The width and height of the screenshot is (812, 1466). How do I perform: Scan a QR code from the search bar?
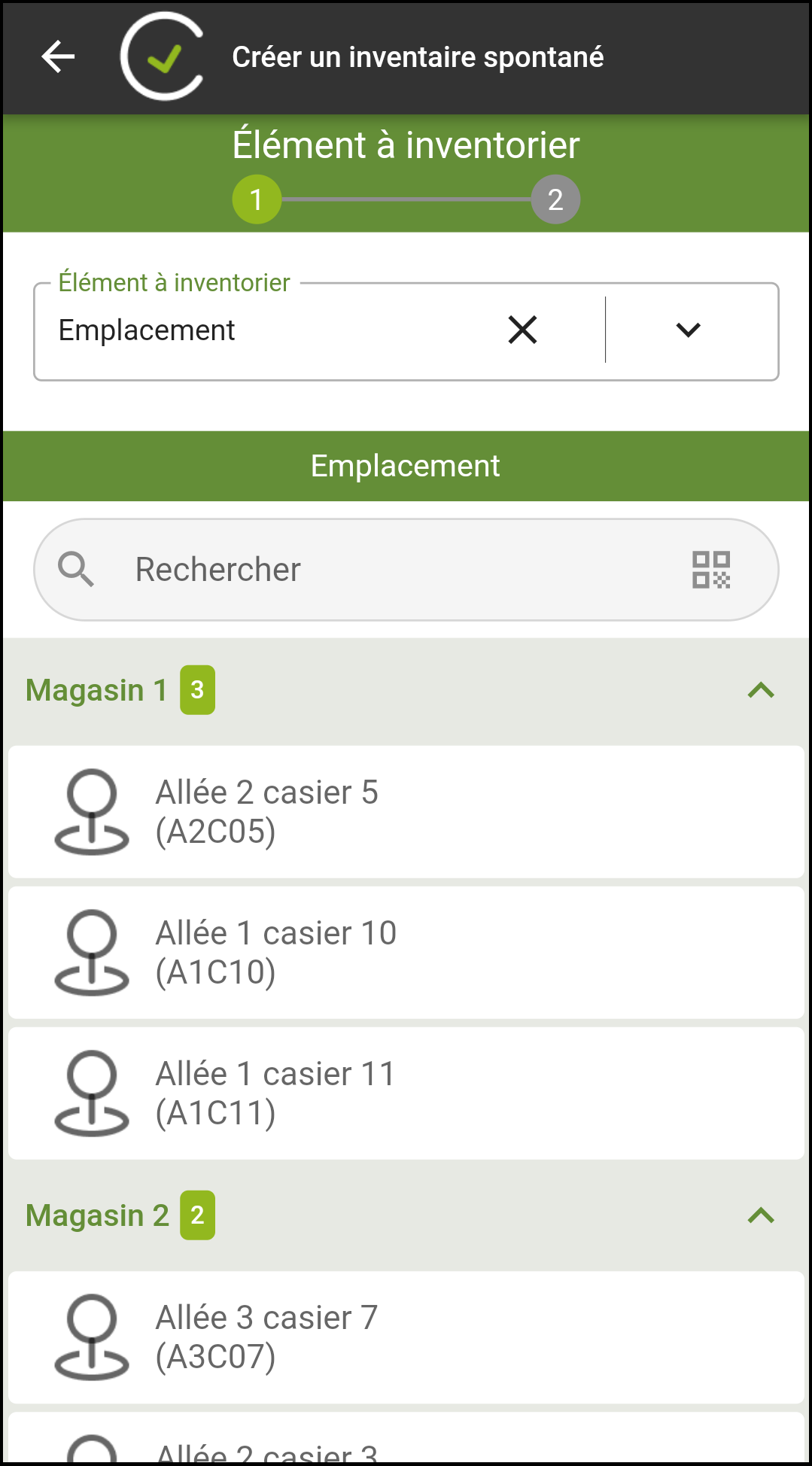point(711,570)
